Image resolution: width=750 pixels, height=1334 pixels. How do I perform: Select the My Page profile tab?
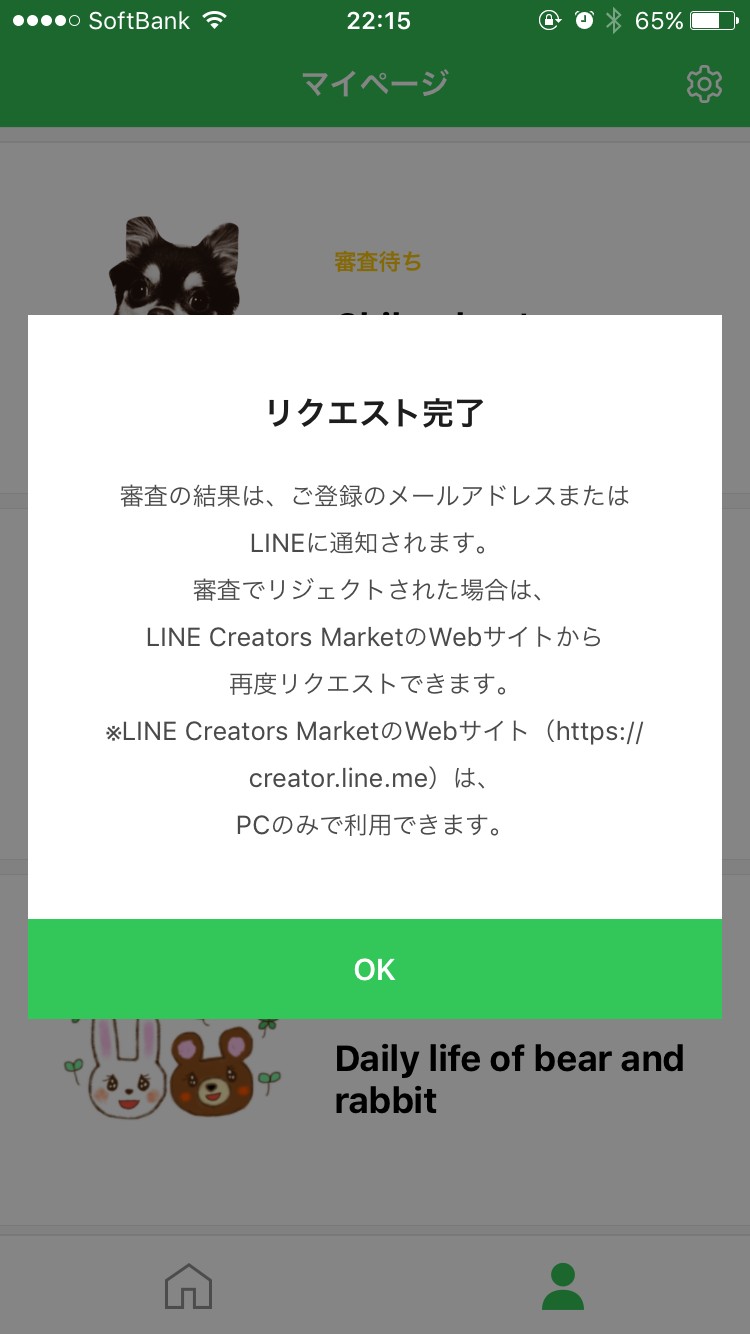(563, 1286)
